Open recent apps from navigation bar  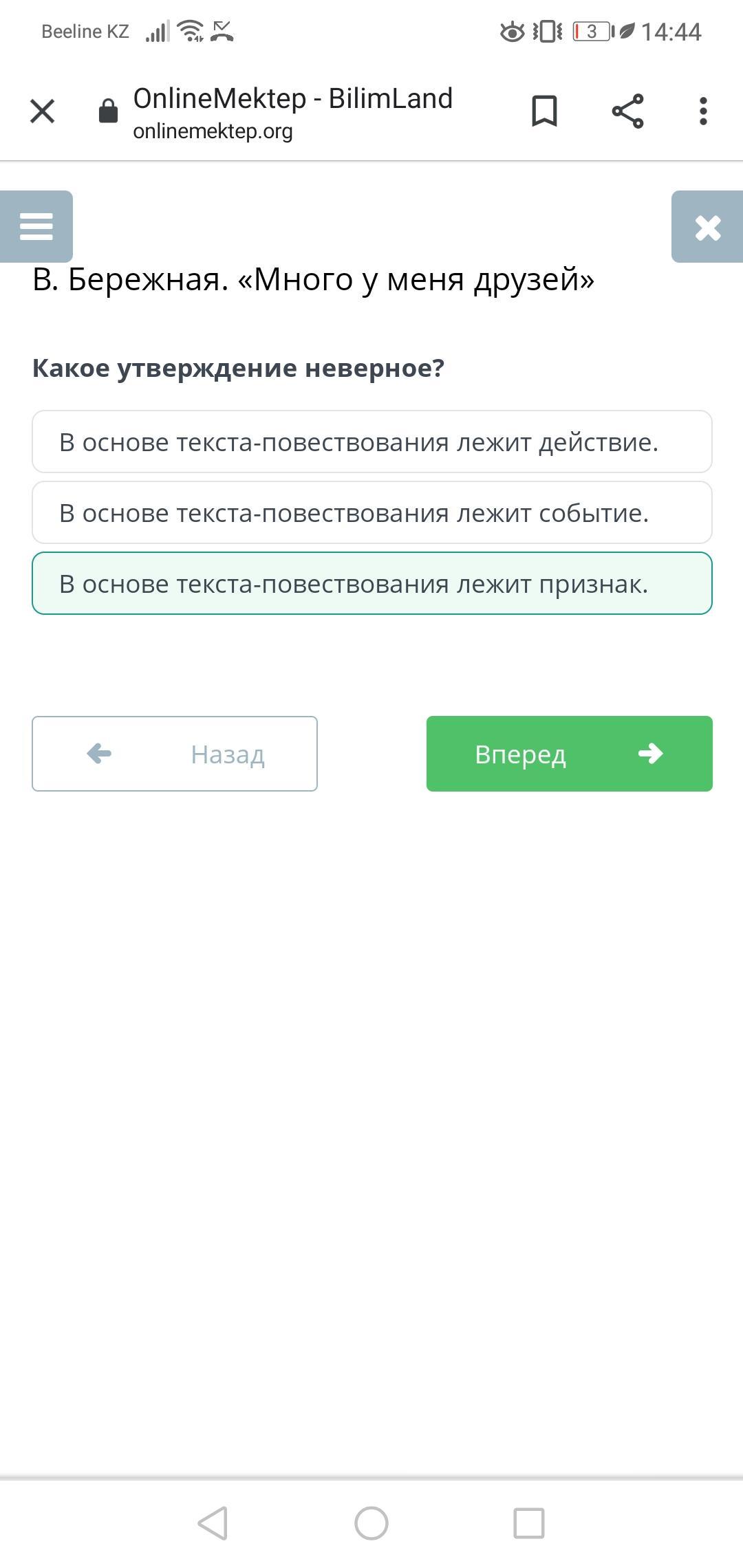point(529,1523)
